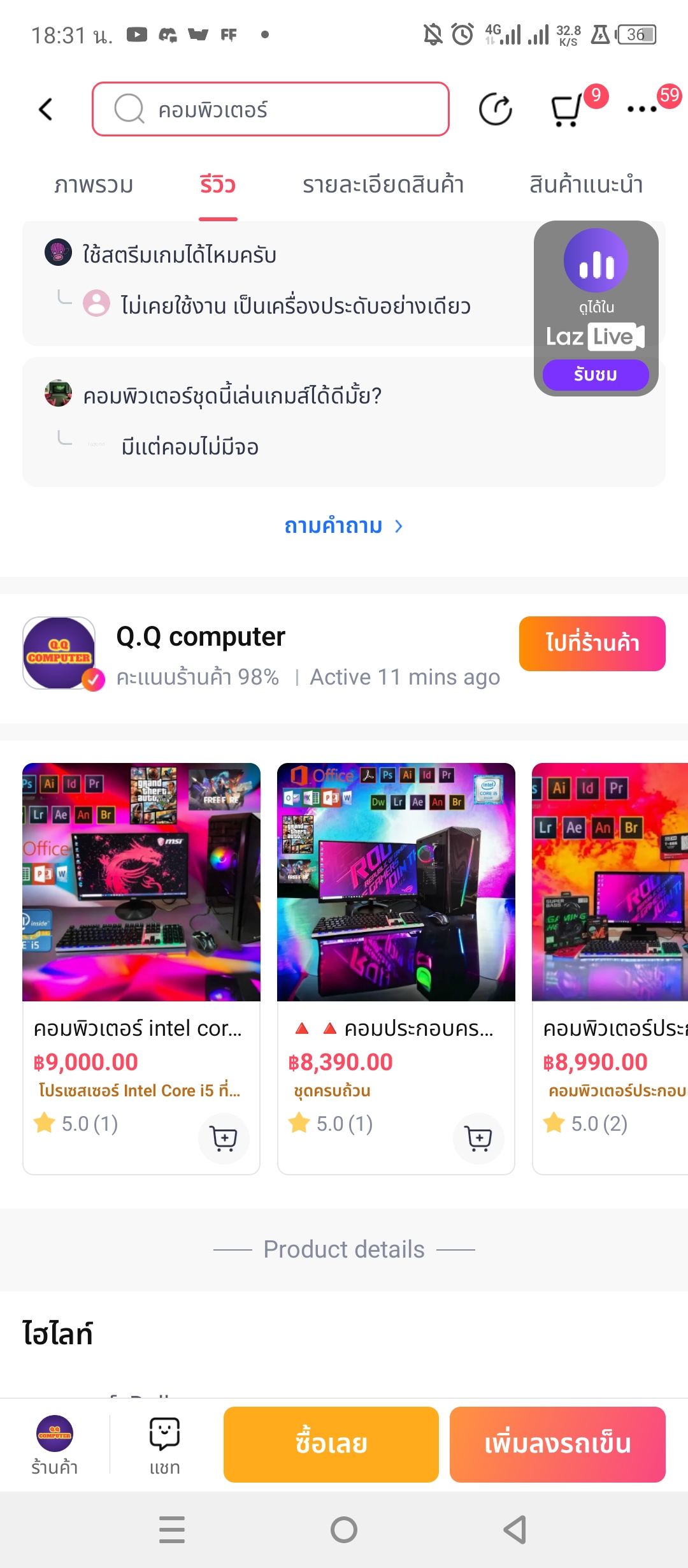The height and width of the screenshot is (1568, 688).
Task: Open the three-dot overflow menu
Action: point(642,110)
